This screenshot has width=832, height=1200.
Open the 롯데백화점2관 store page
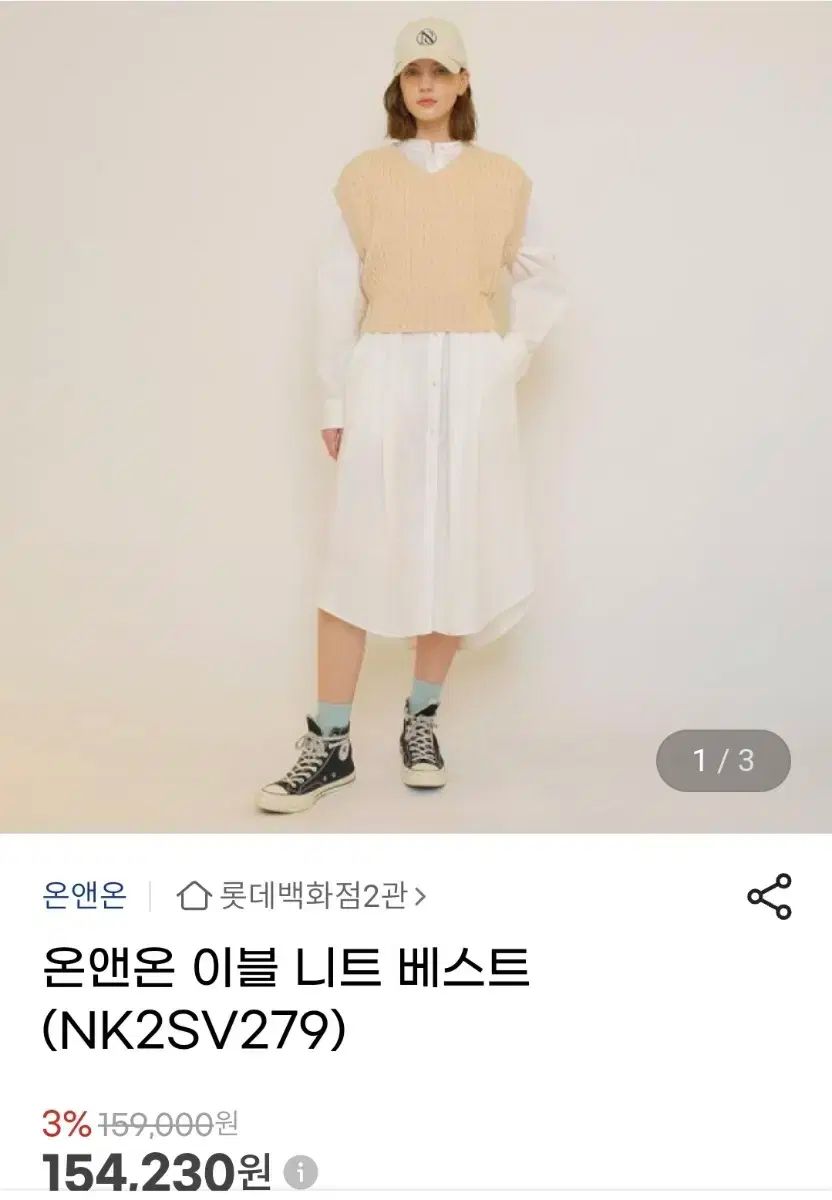tap(302, 896)
